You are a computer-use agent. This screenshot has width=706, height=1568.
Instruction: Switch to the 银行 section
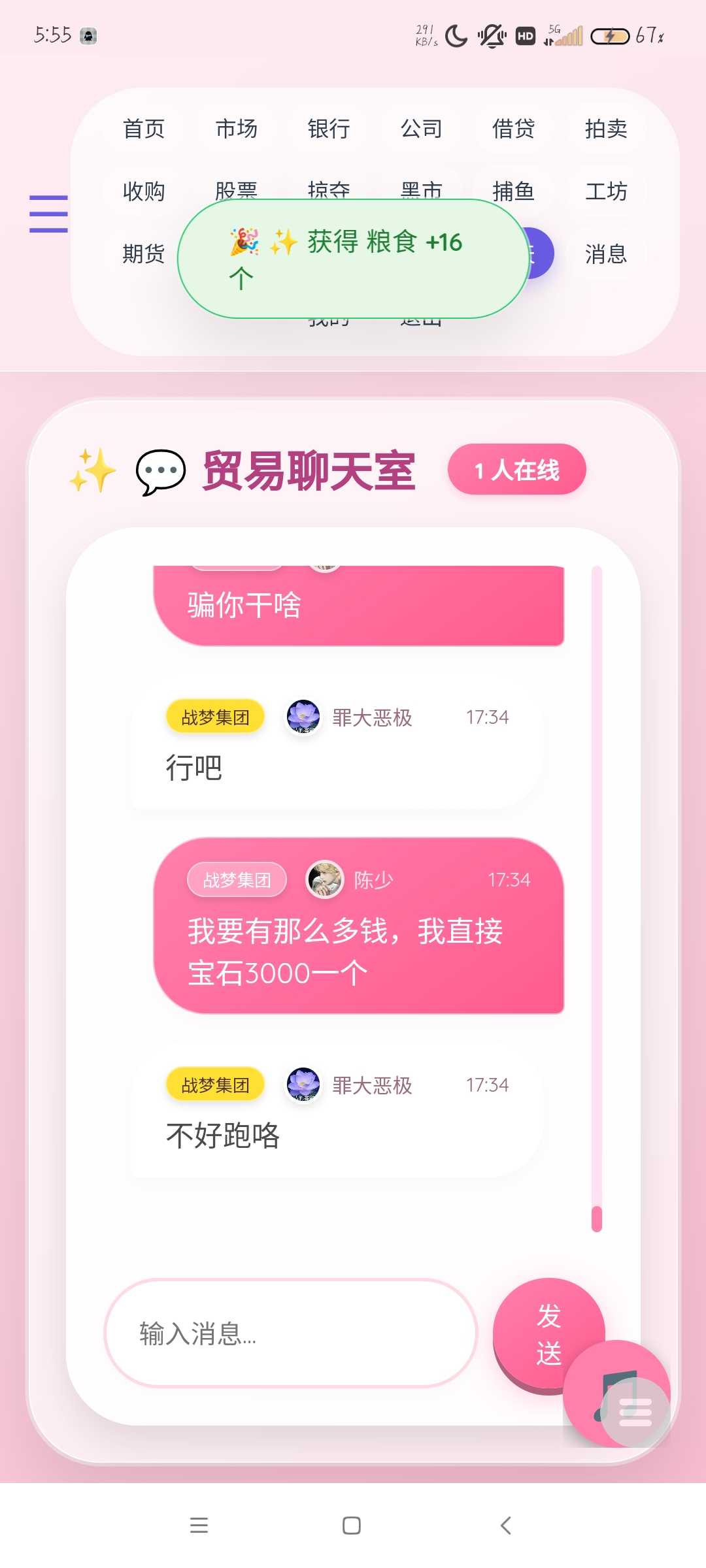pyautogui.click(x=329, y=129)
